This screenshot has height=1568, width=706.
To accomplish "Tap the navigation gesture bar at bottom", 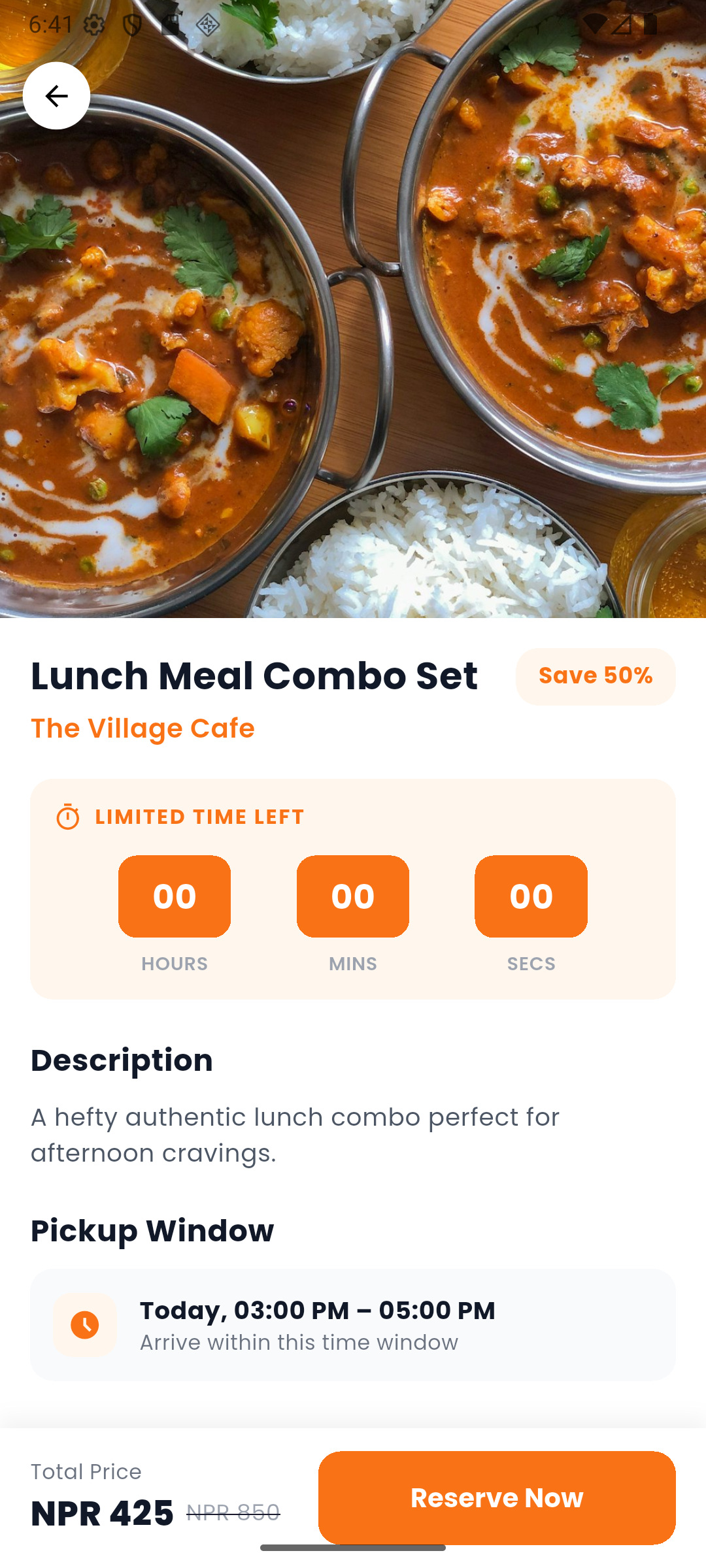I will [x=353, y=1546].
